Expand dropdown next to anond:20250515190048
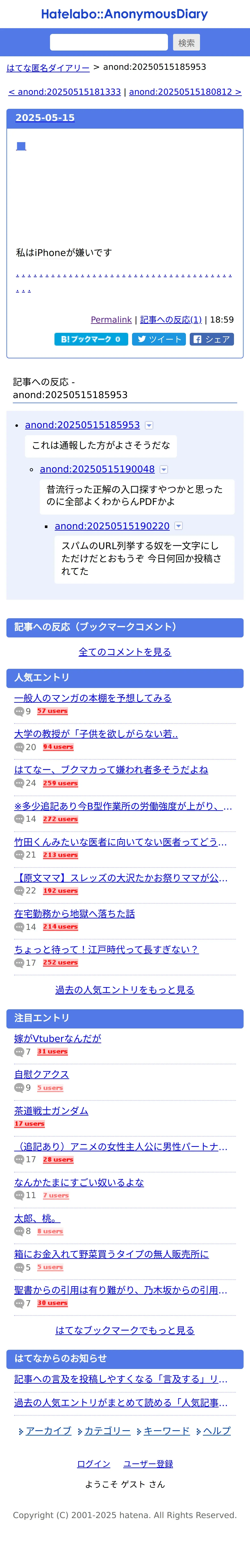Image resolution: width=250 pixels, height=1568 pixels. [x=163, y=469]
